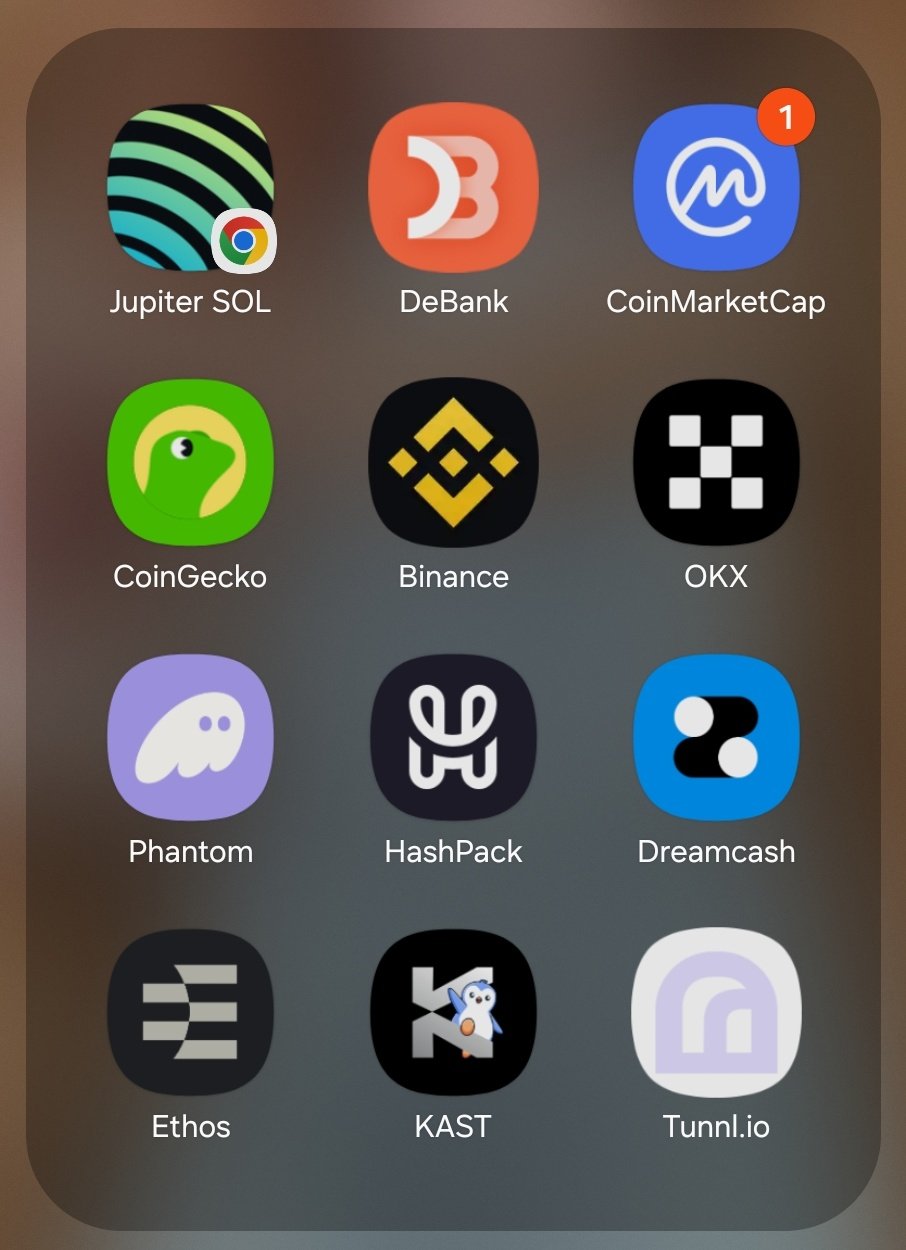
Task: Open the Dreamcash app
Action: pos(716,737)
